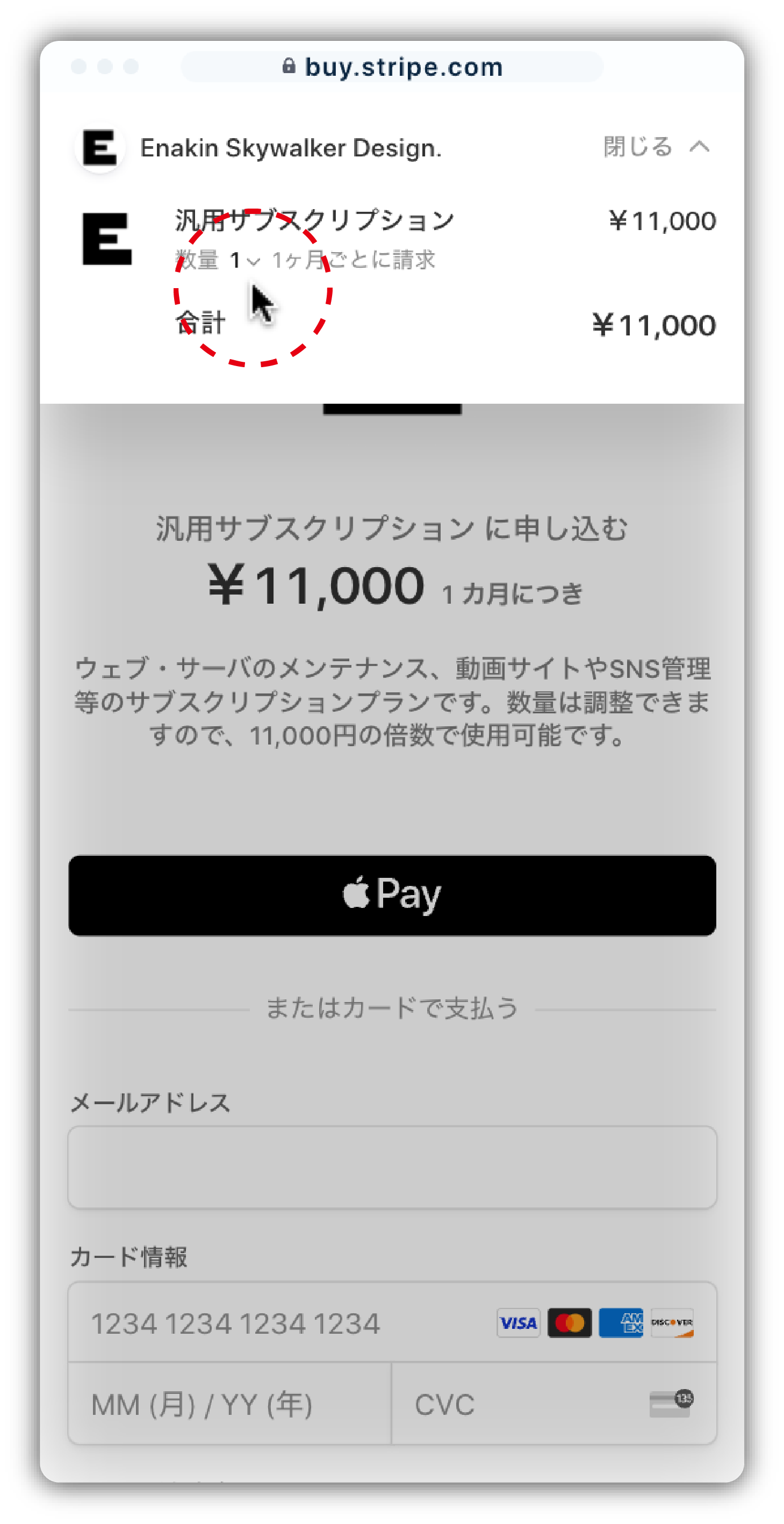This screenshot has width=784, height=1524.
Task: Collapse the order details with 閉じる
Action: click(655, 146)
